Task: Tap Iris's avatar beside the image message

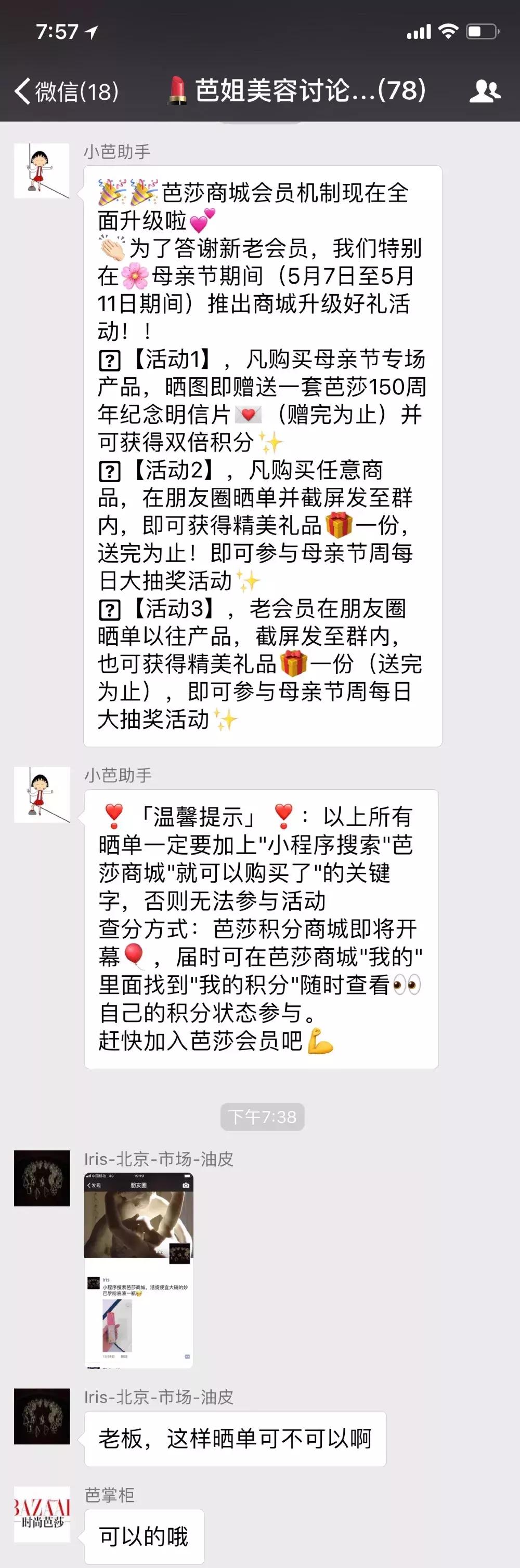Action: [42, 1178]
